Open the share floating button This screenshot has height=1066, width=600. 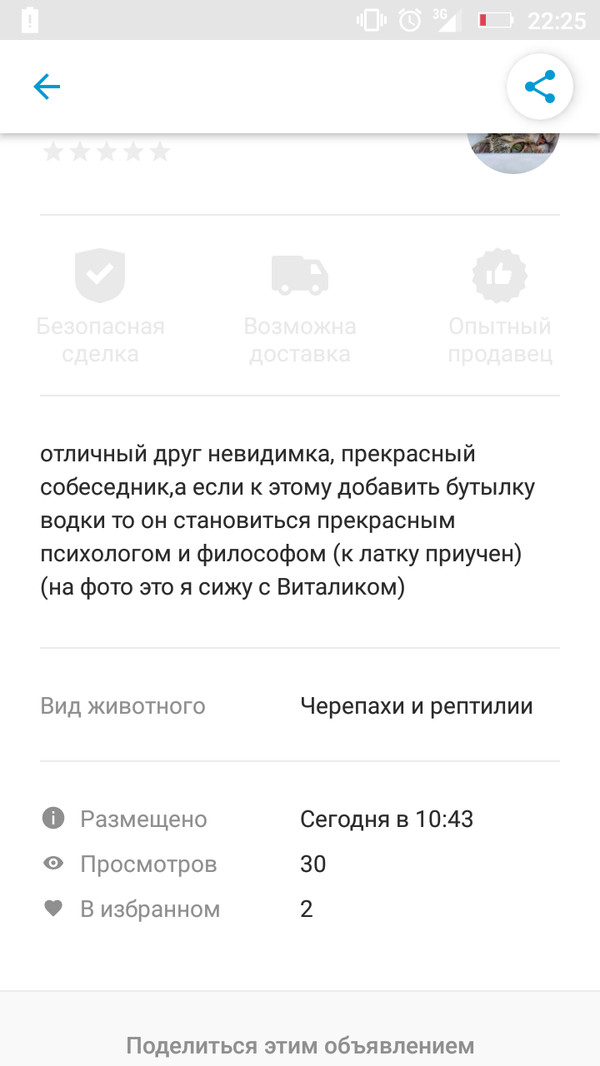tap(540, 87)
